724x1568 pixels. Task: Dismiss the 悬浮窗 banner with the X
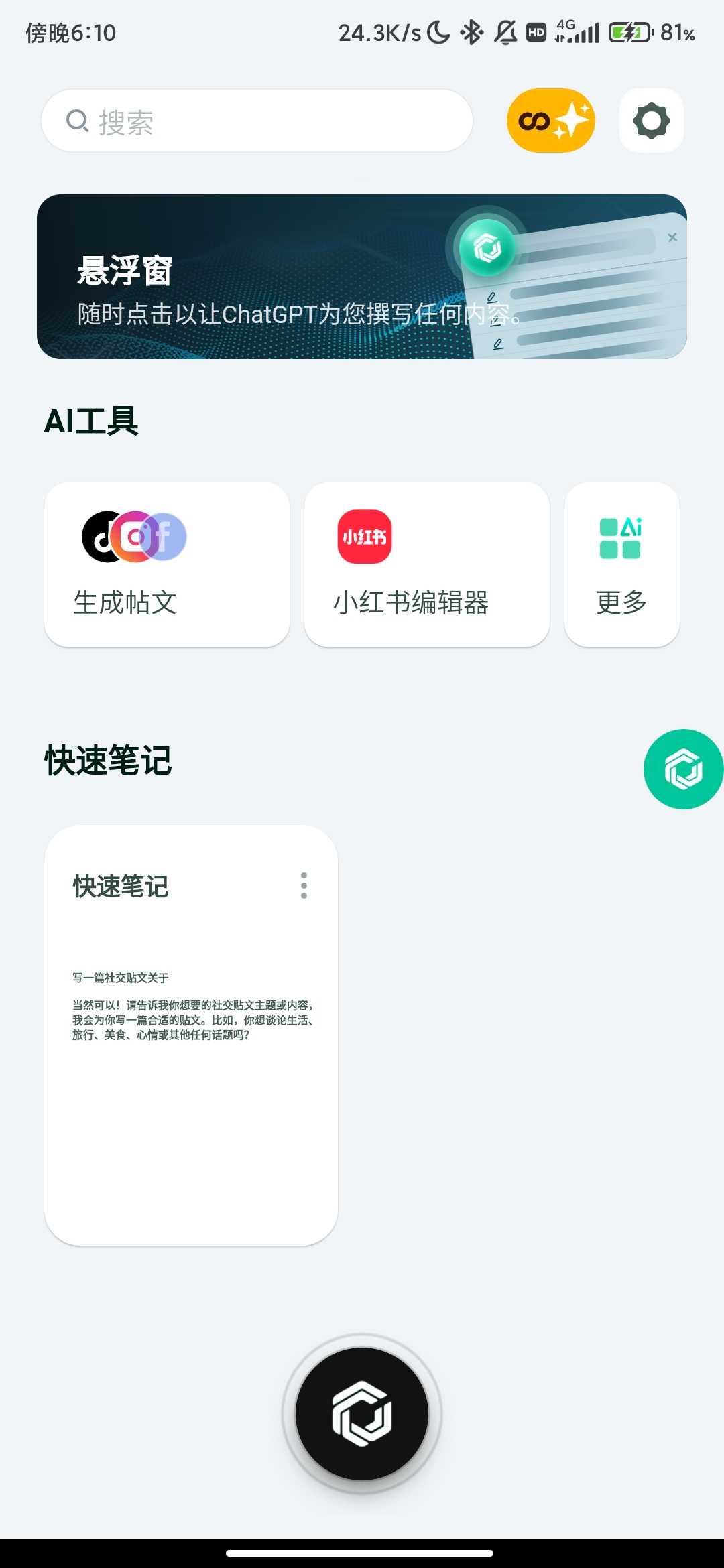(672, 237)
